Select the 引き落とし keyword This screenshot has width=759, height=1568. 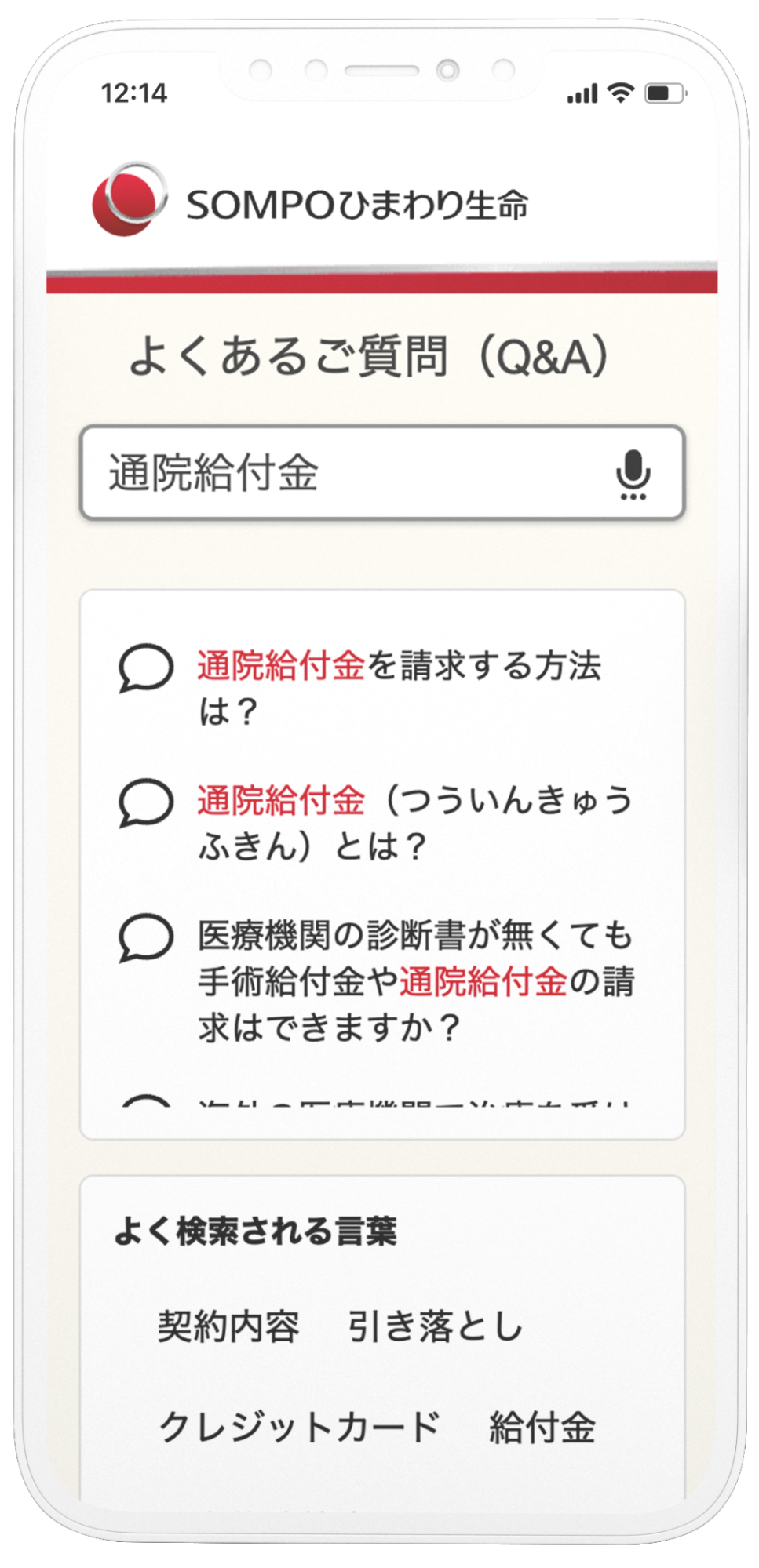436,1327
